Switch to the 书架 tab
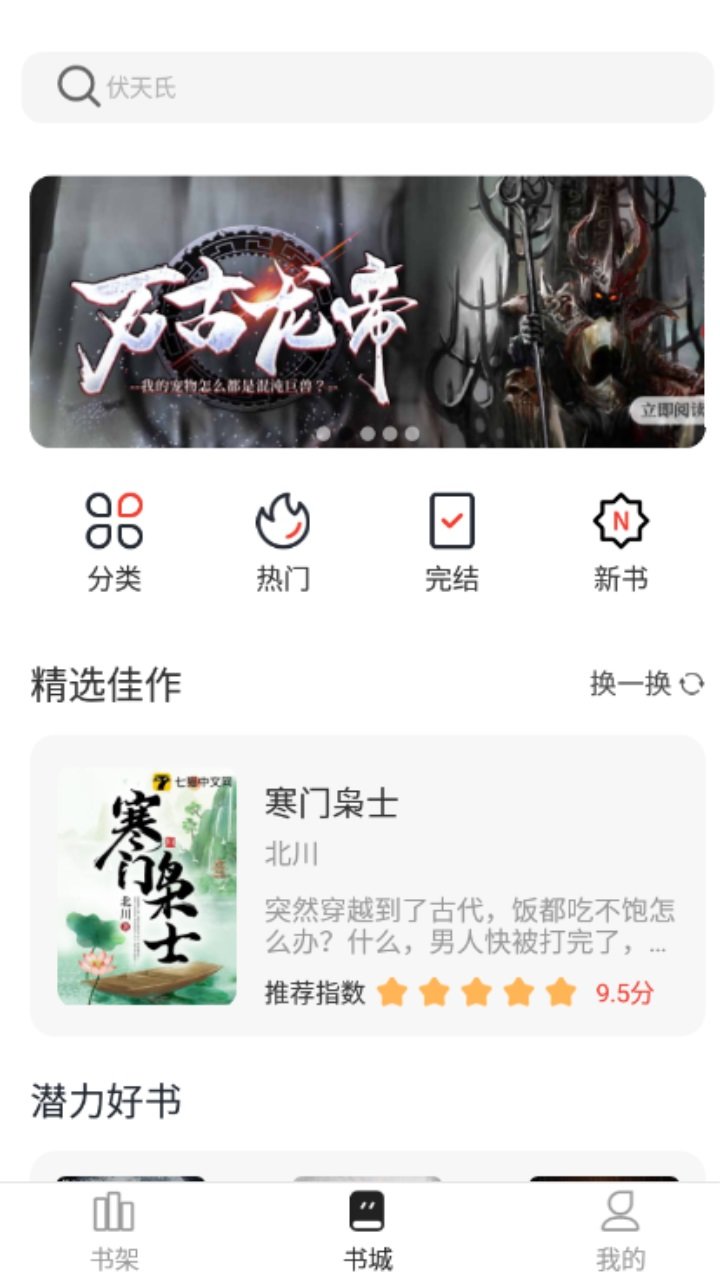720x1280 pixels. coord(112,1230)
